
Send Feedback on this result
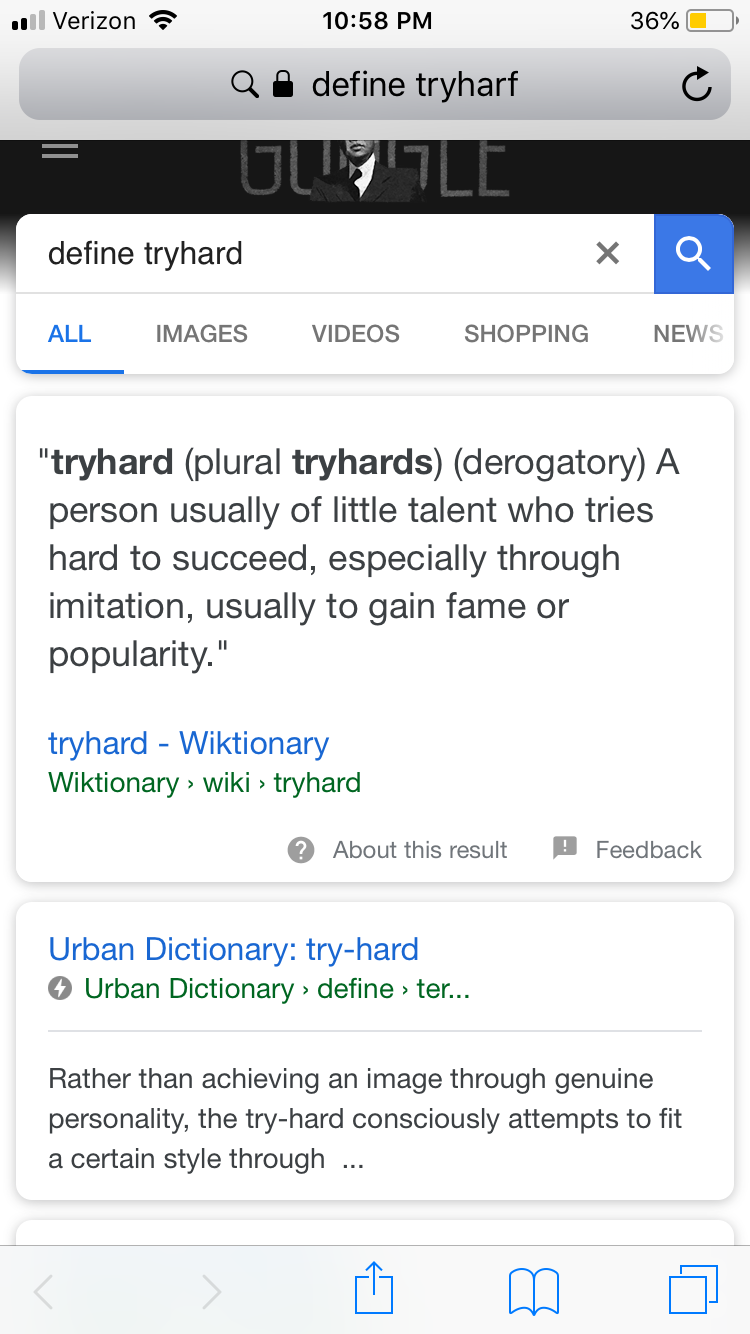[627, 850]
